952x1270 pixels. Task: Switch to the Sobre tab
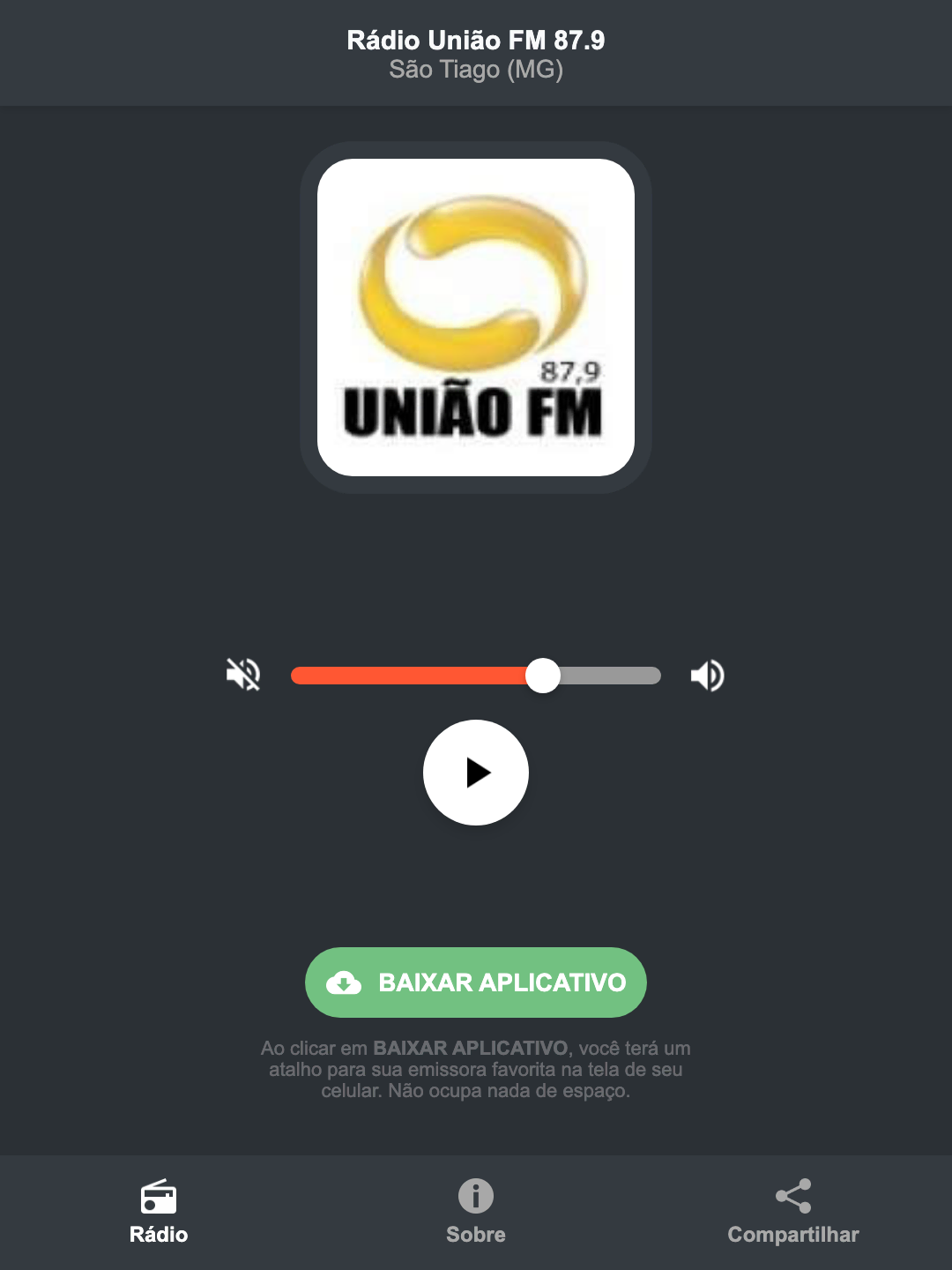pos(475,1217)
